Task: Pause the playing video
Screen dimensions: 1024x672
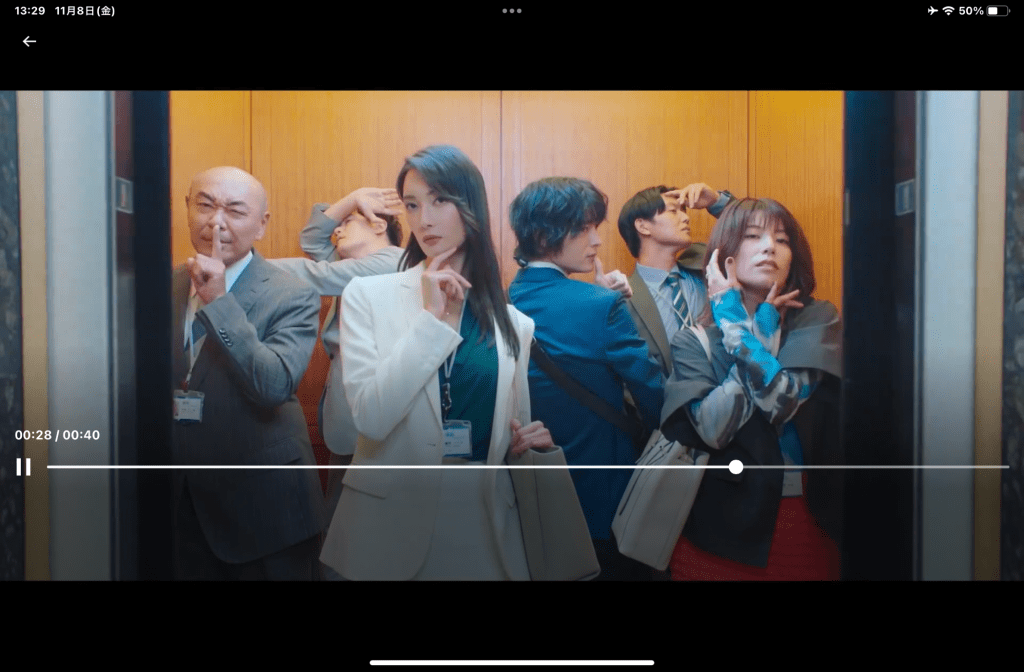Action: (23, 467)
